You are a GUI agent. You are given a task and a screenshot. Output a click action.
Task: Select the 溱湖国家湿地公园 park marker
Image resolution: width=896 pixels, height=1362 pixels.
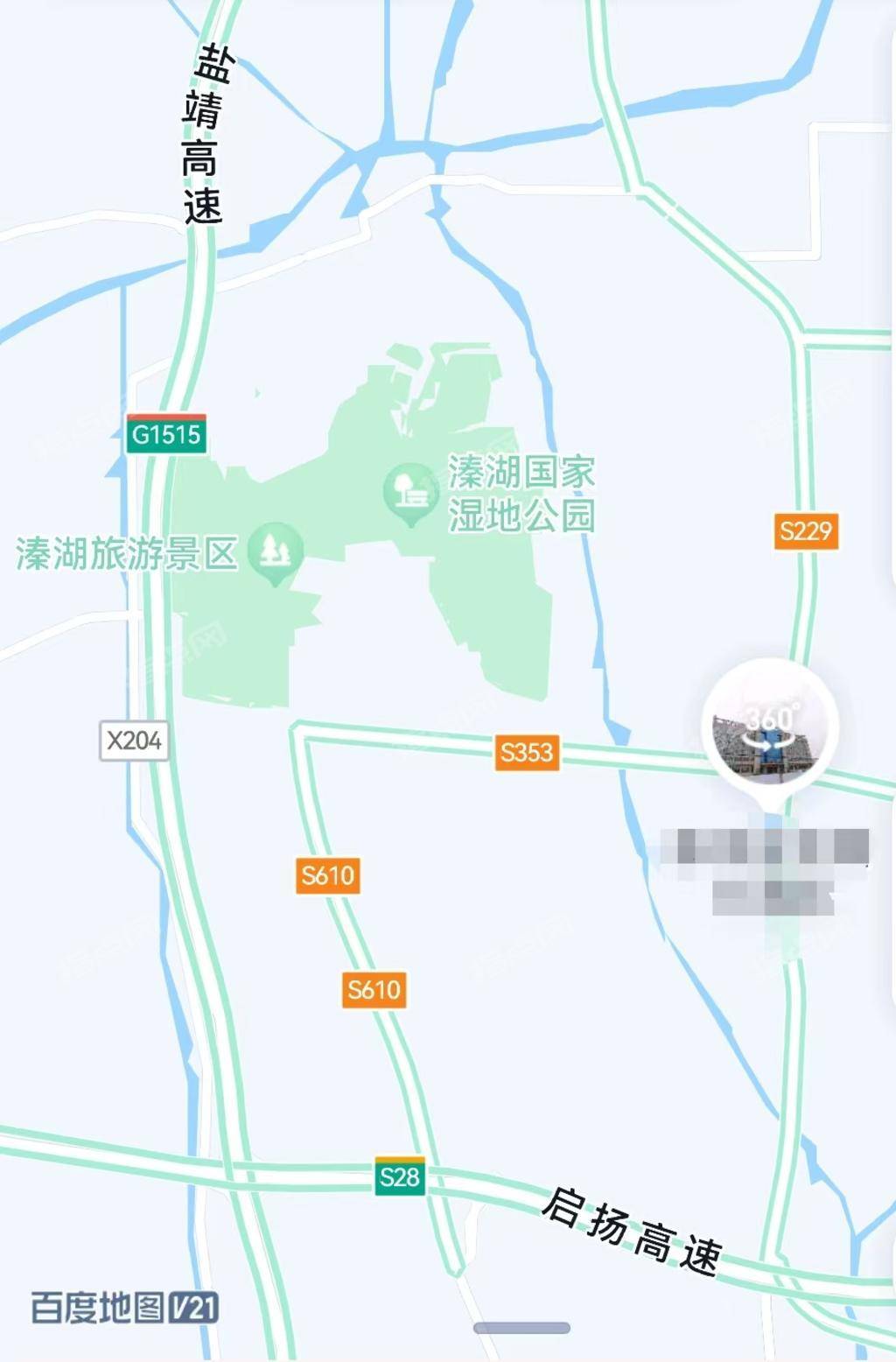410,492
